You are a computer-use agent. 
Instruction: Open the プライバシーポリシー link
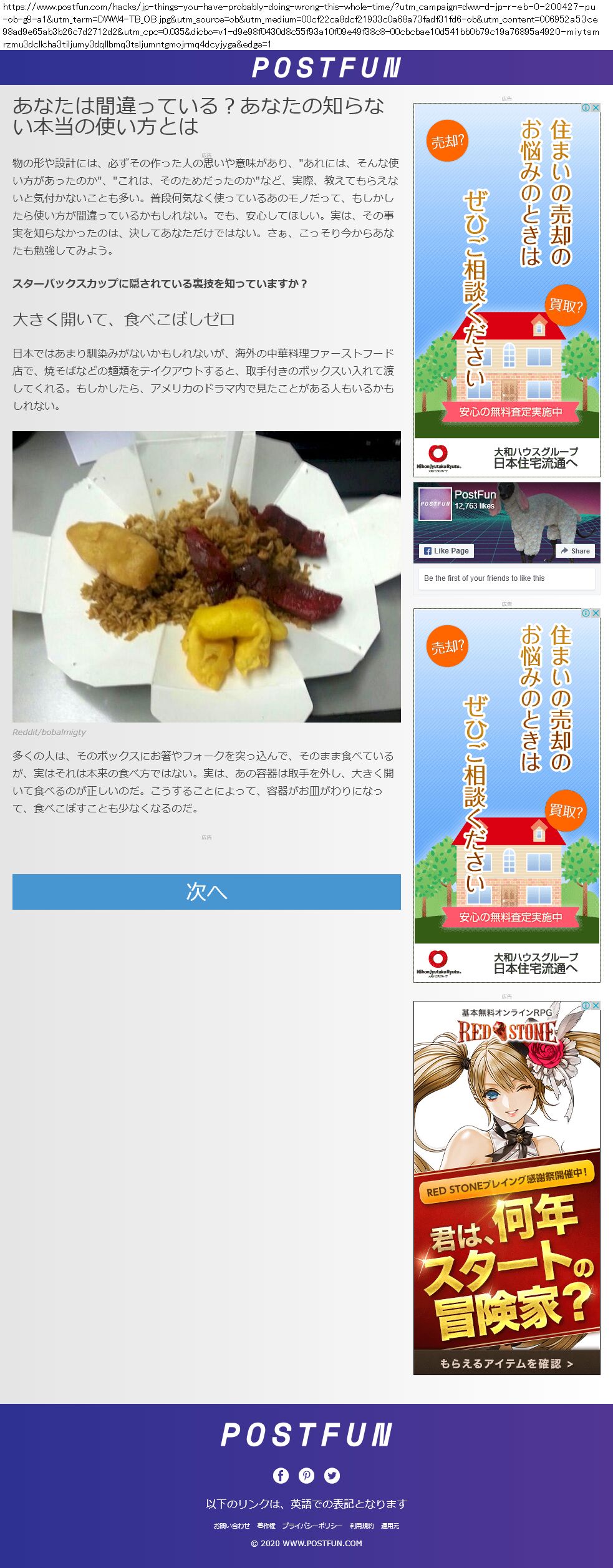coord(312,1526)
